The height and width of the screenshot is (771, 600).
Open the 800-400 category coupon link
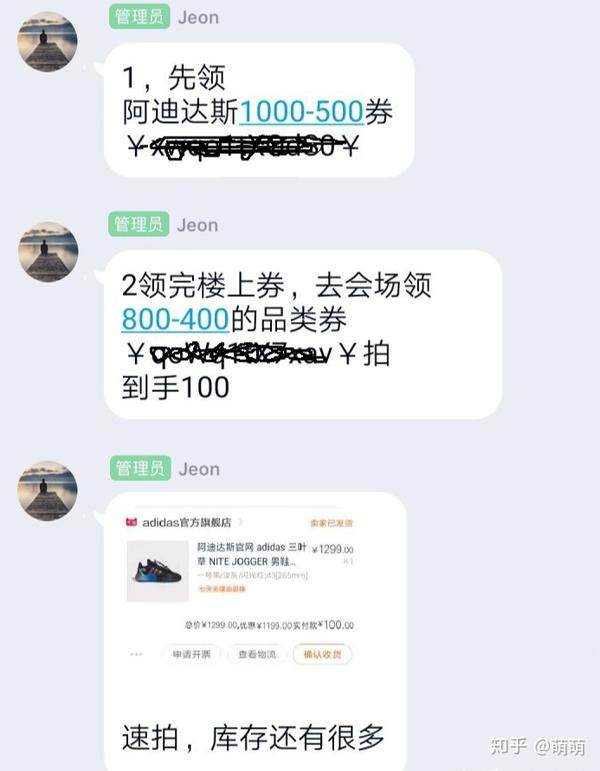coord(175,319)
